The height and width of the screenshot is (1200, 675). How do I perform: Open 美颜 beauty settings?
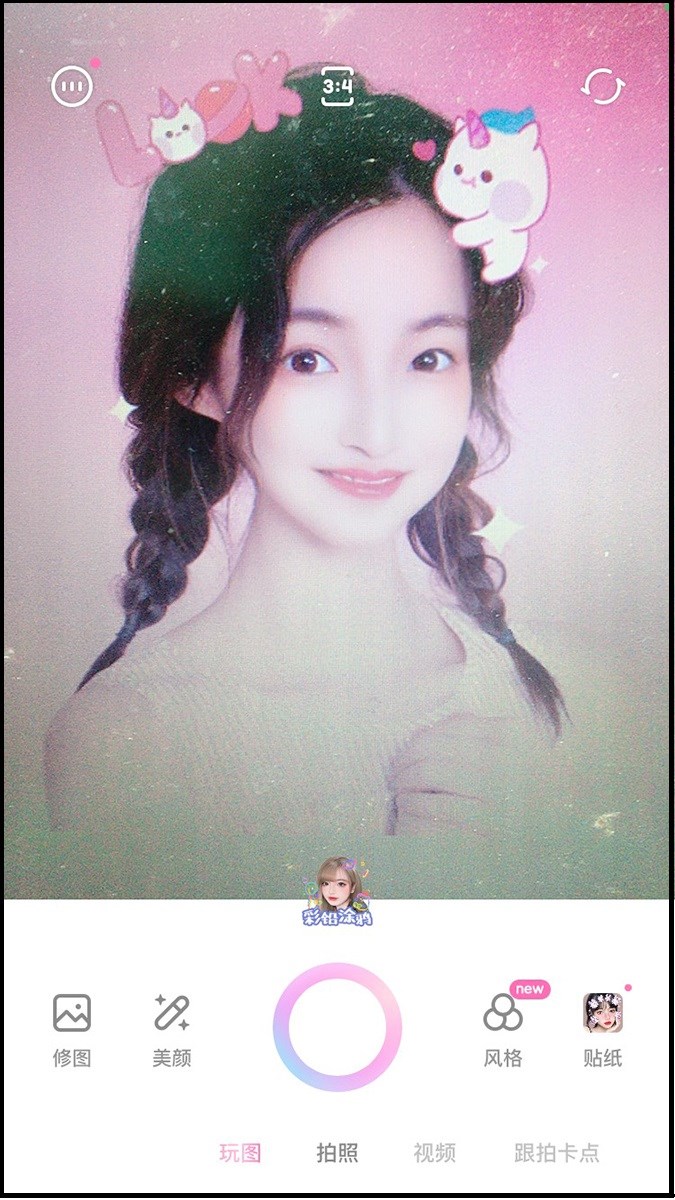(172, 1028)
